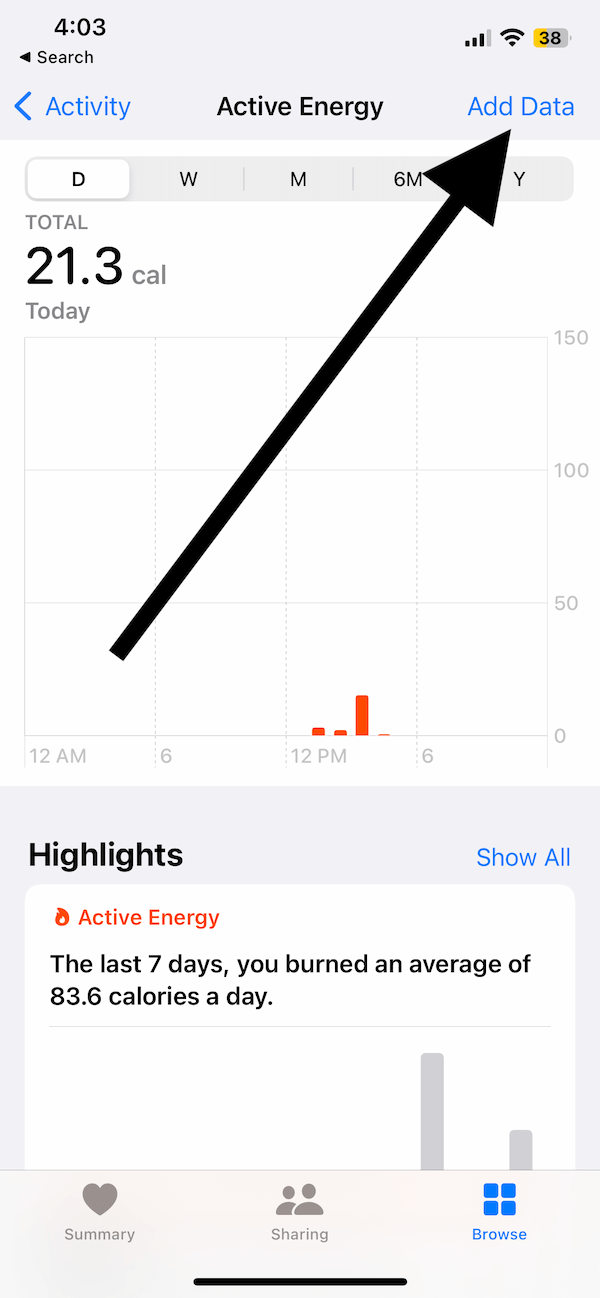Open the Browse tab
The image size is (600, 1298).
499,1211
